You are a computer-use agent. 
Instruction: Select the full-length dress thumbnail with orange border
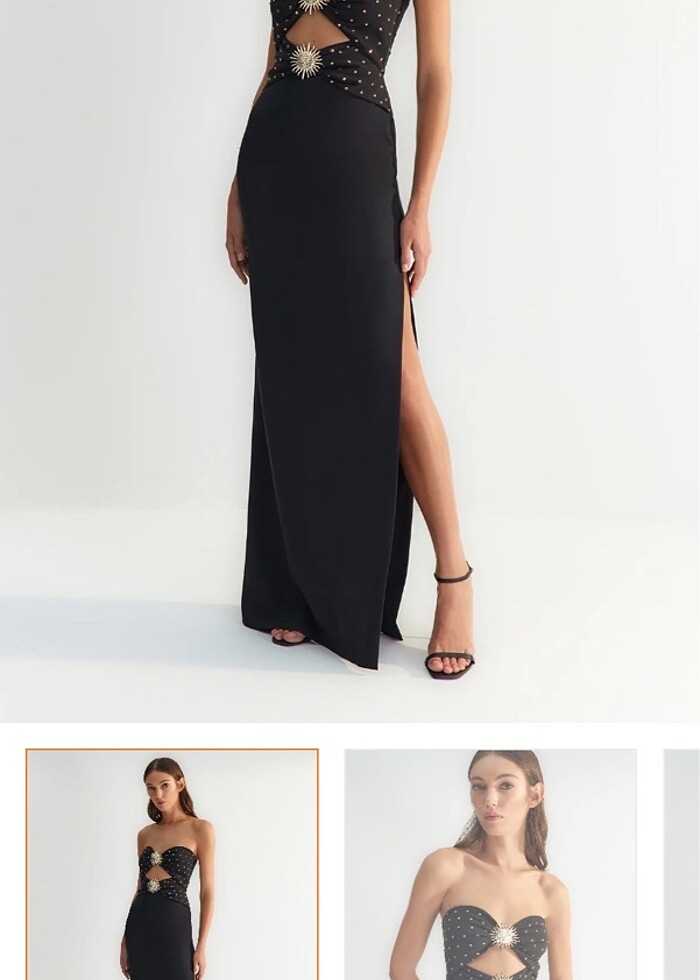(172, 864)
